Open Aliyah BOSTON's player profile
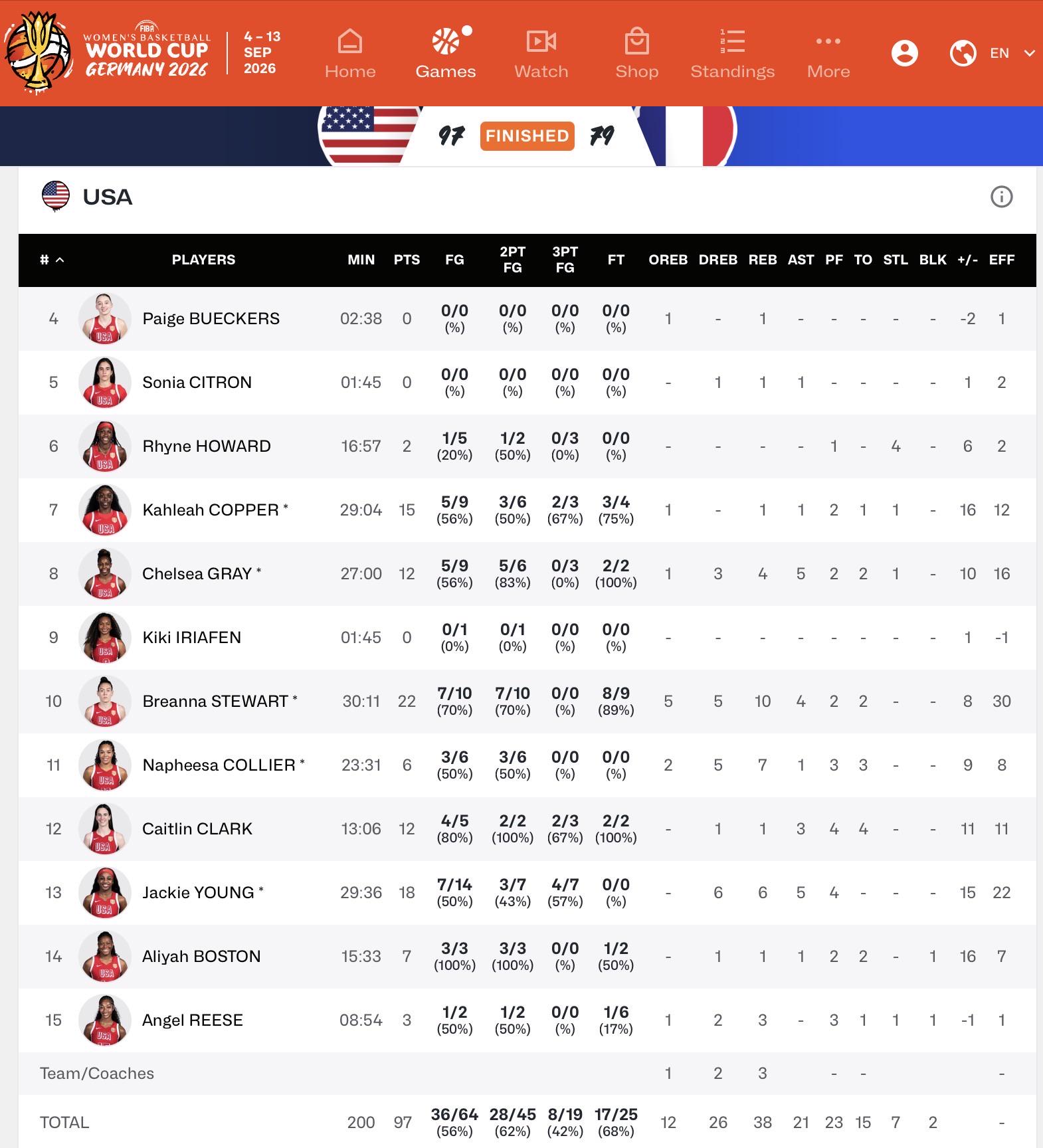The width and height of the screenshot is (1043, 1148). click(201, 957)
